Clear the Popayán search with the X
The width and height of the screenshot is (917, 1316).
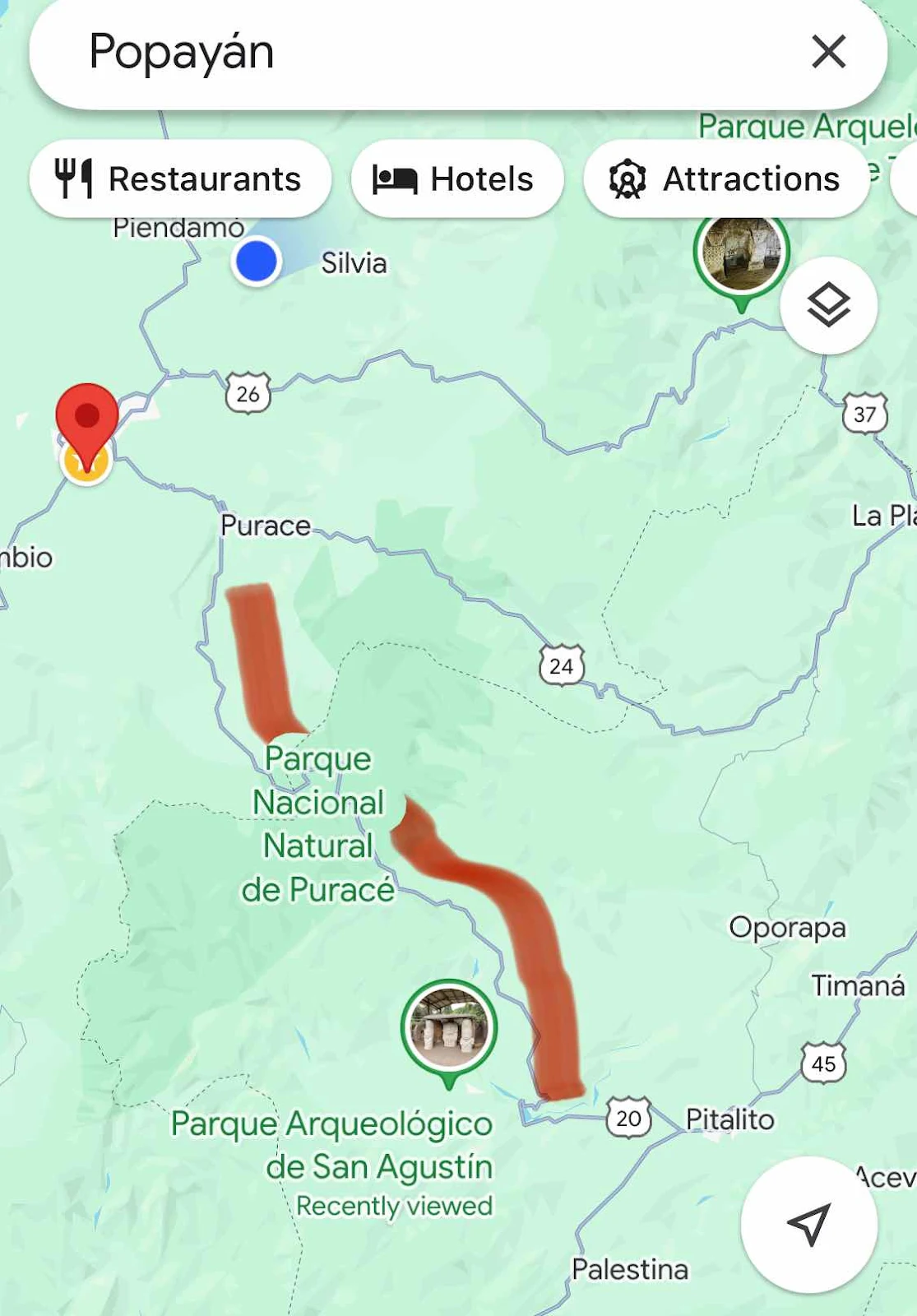(x=828, y=52)
